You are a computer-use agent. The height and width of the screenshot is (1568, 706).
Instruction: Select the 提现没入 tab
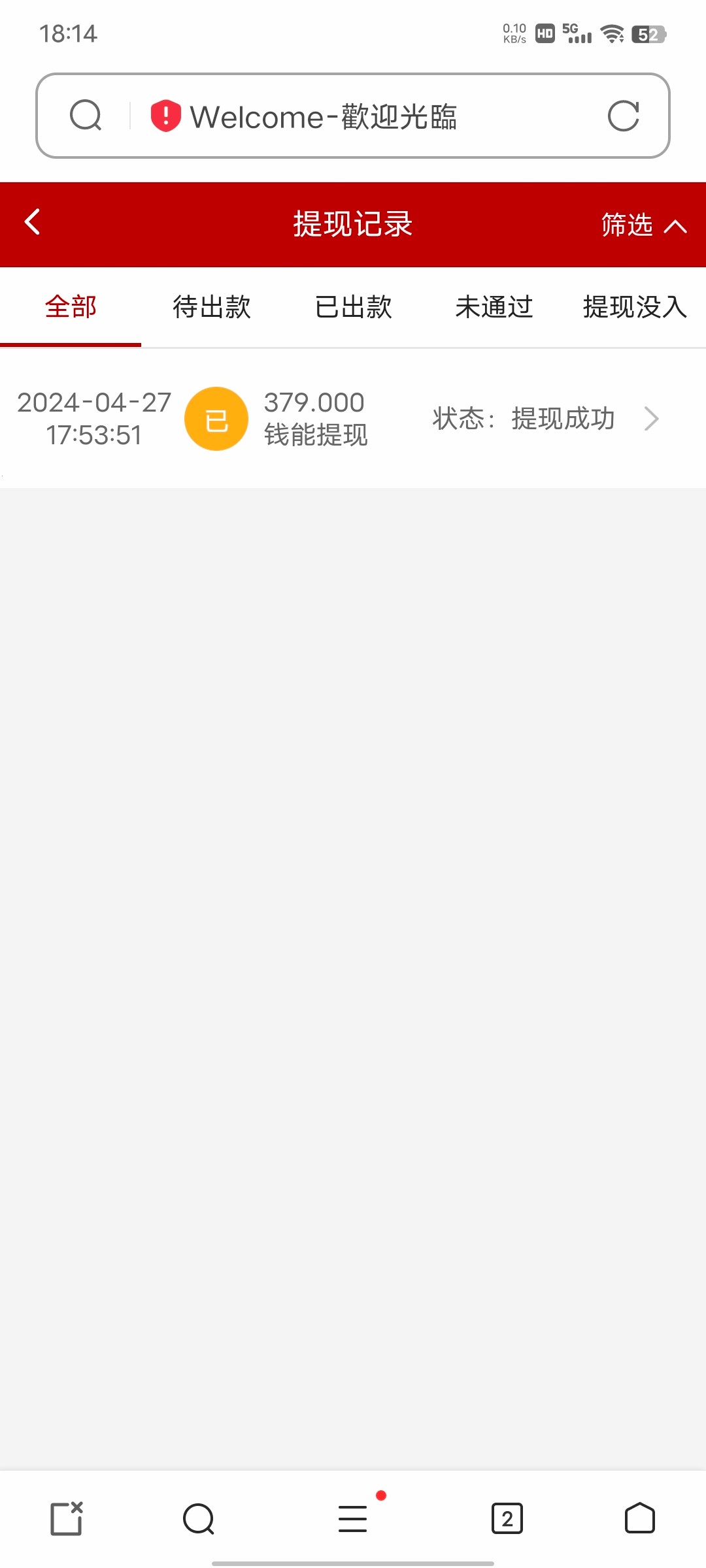click(633, 307)
